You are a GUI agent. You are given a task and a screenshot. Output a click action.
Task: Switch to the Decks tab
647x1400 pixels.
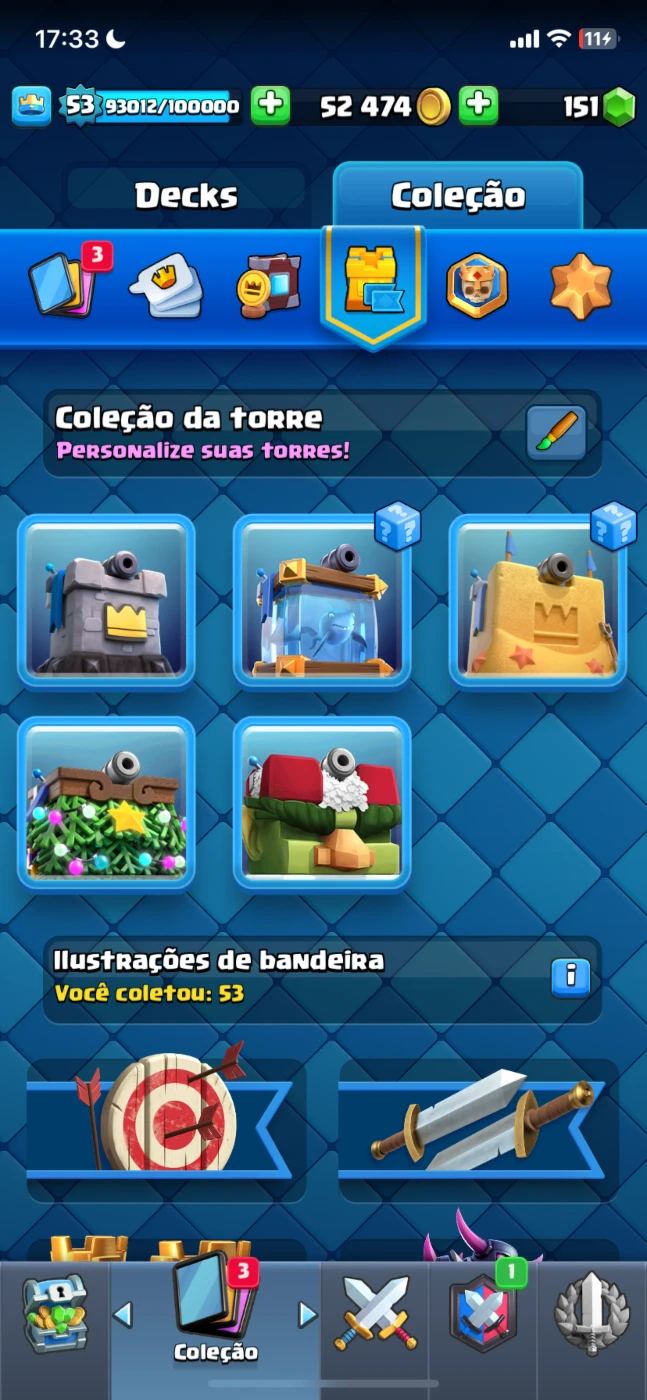187,195
